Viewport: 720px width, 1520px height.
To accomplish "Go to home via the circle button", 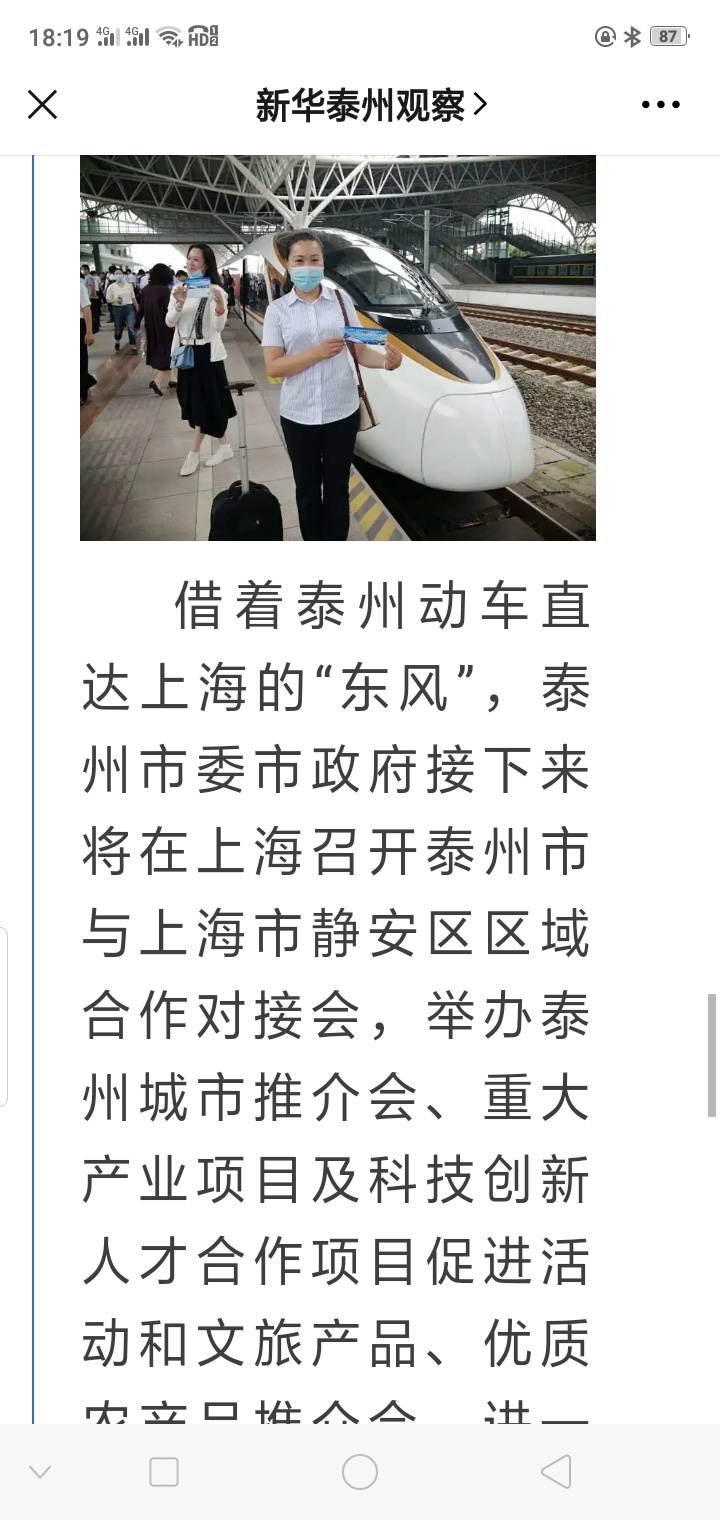I will [x=360, y=1471].
